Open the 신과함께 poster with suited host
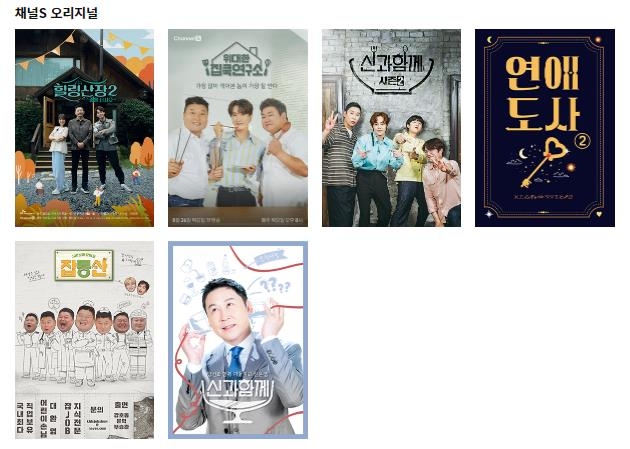The height and width of the screenshot is (449, 630). pos(238,338)
